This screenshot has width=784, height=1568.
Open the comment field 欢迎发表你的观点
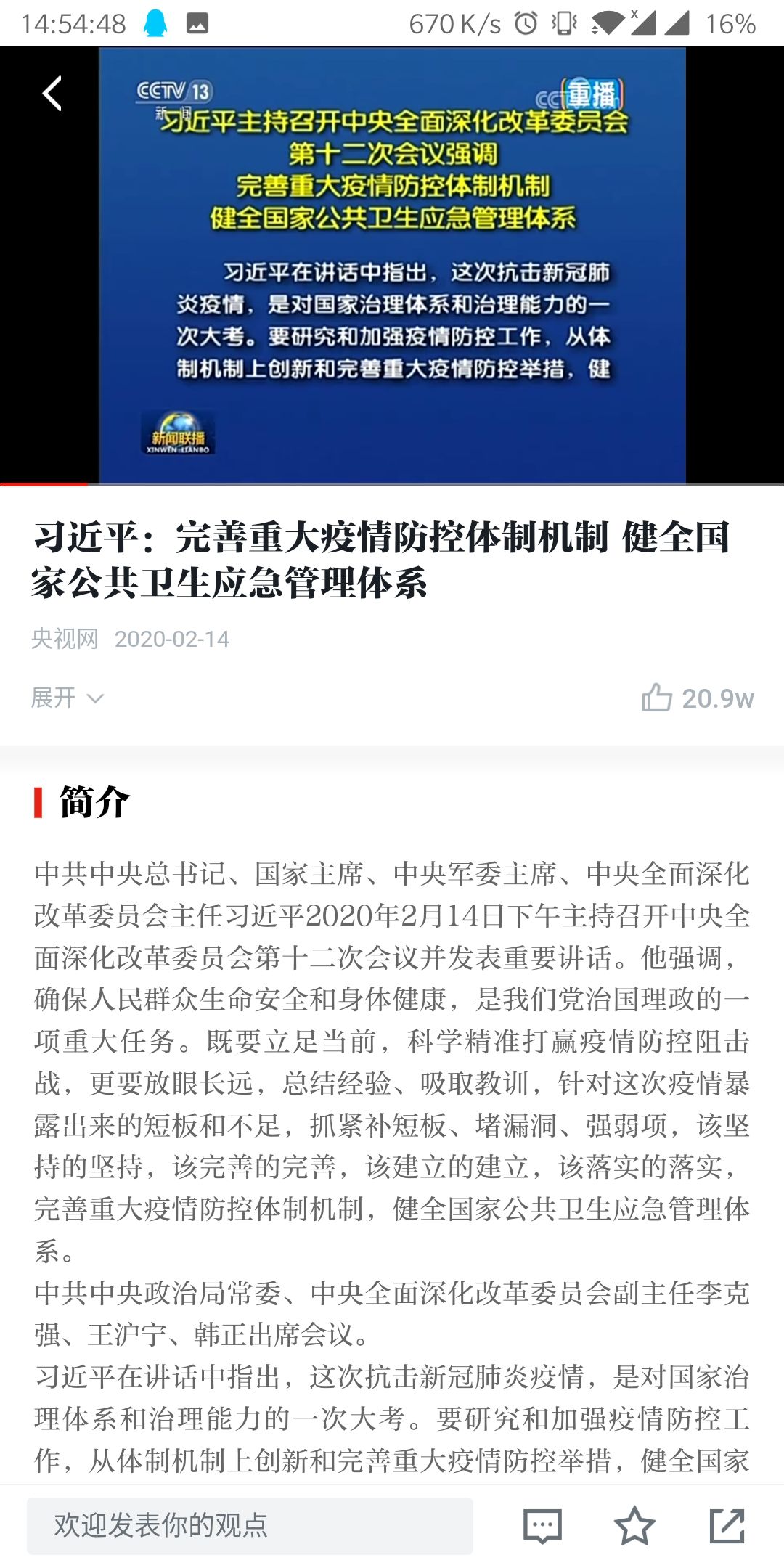click(250, 1525)
